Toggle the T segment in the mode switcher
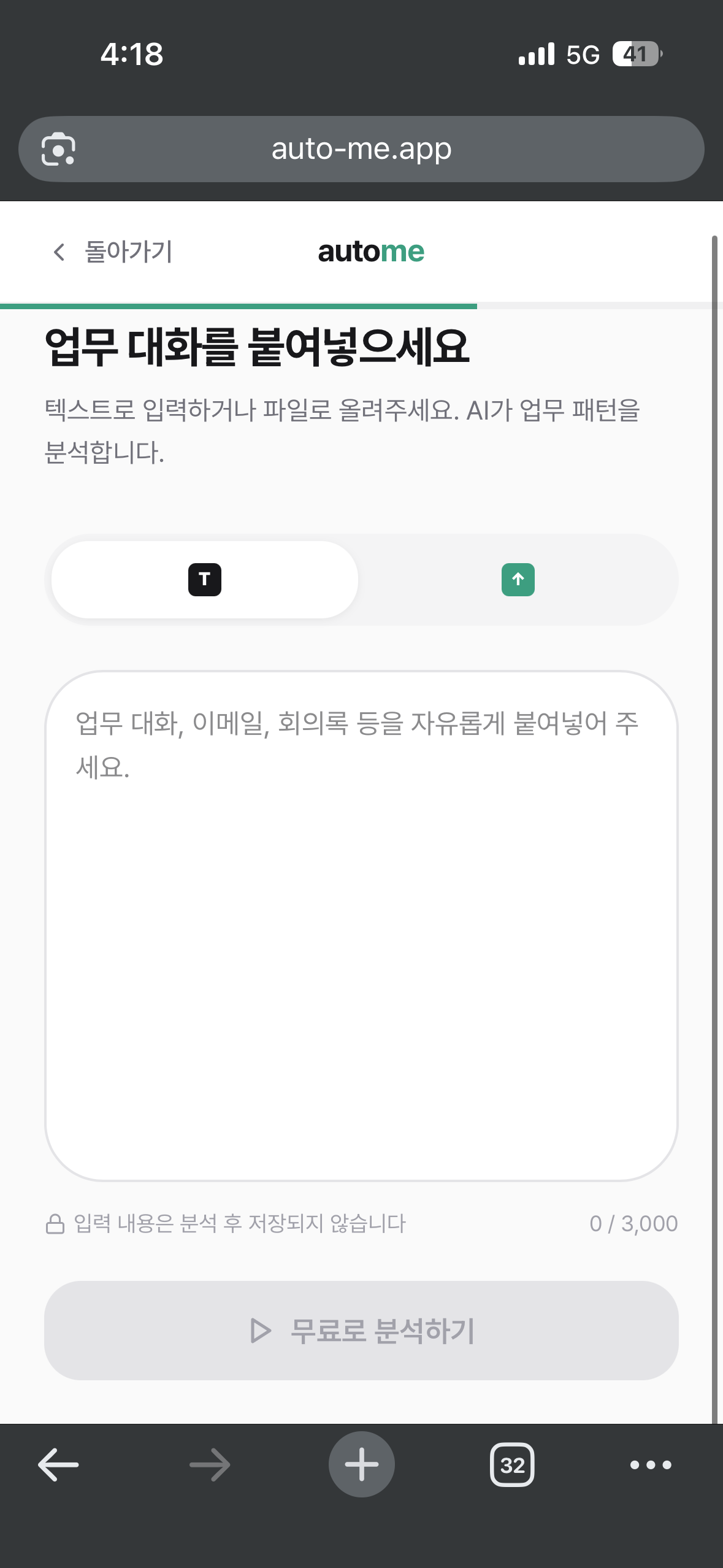The width and height of the screenshot is (723, 1568). coord(204,578)
